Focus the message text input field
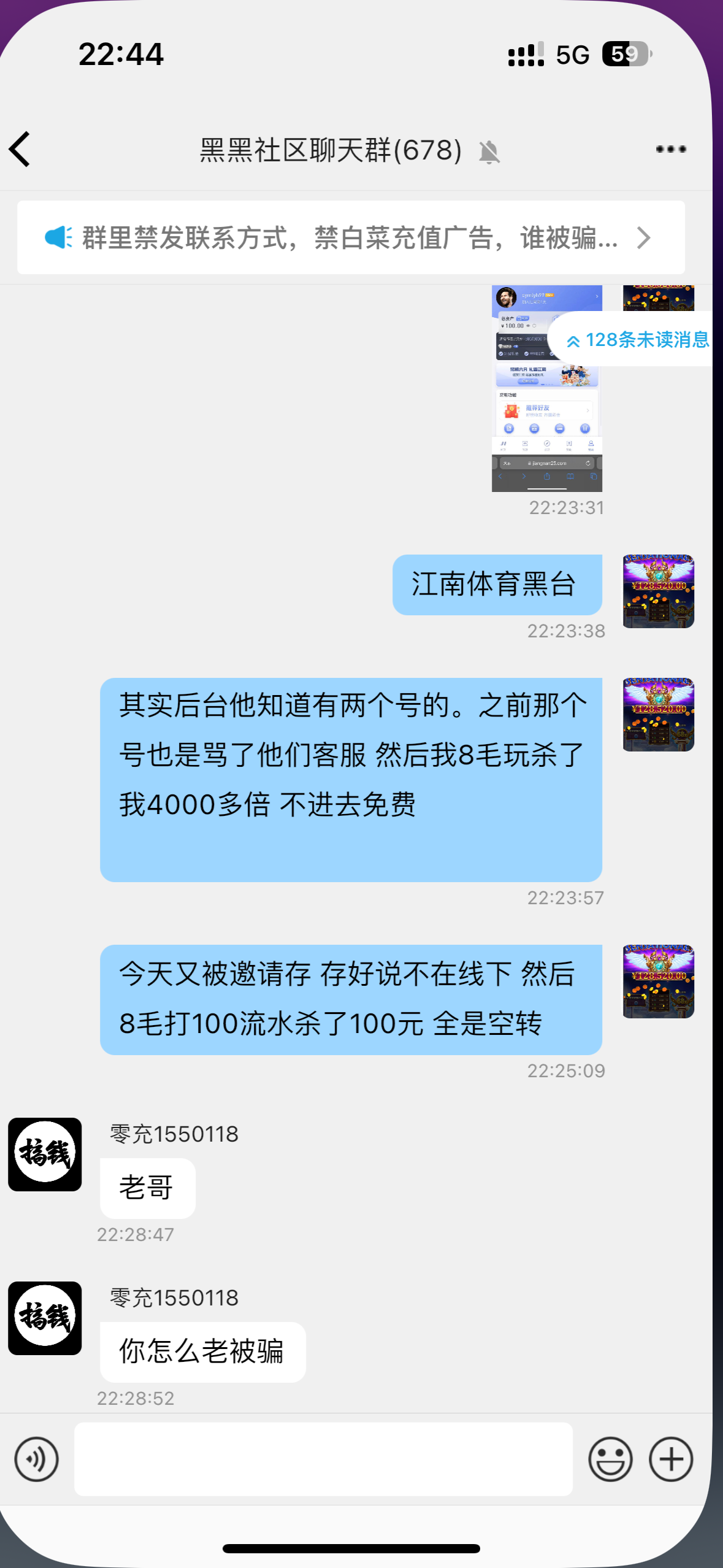The width and height of the screenshot is (723, 1568). (x=323, y=1459)
